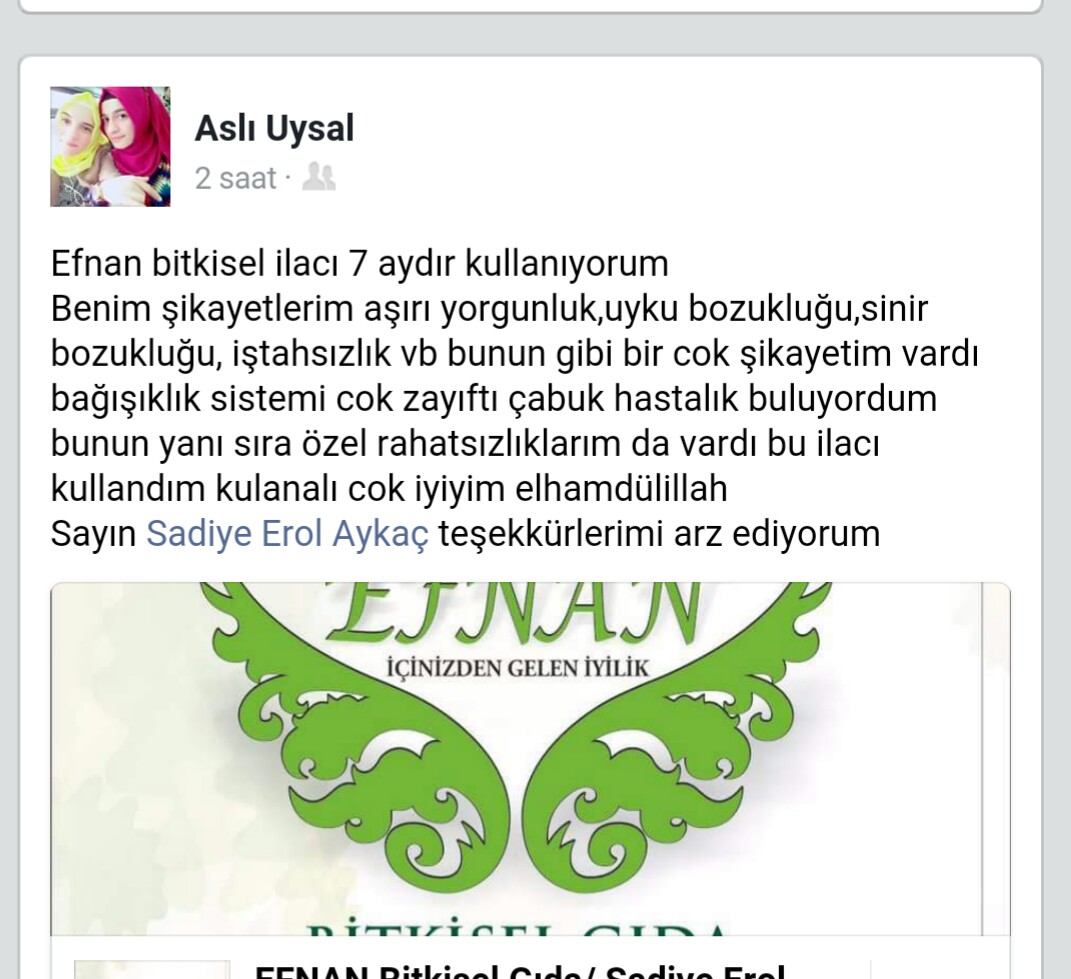The width and height of the screenshot is (1071, 979).
Task: Open the tagged profile Sadiye Erol Aykaç
Action: click(287, 534)
